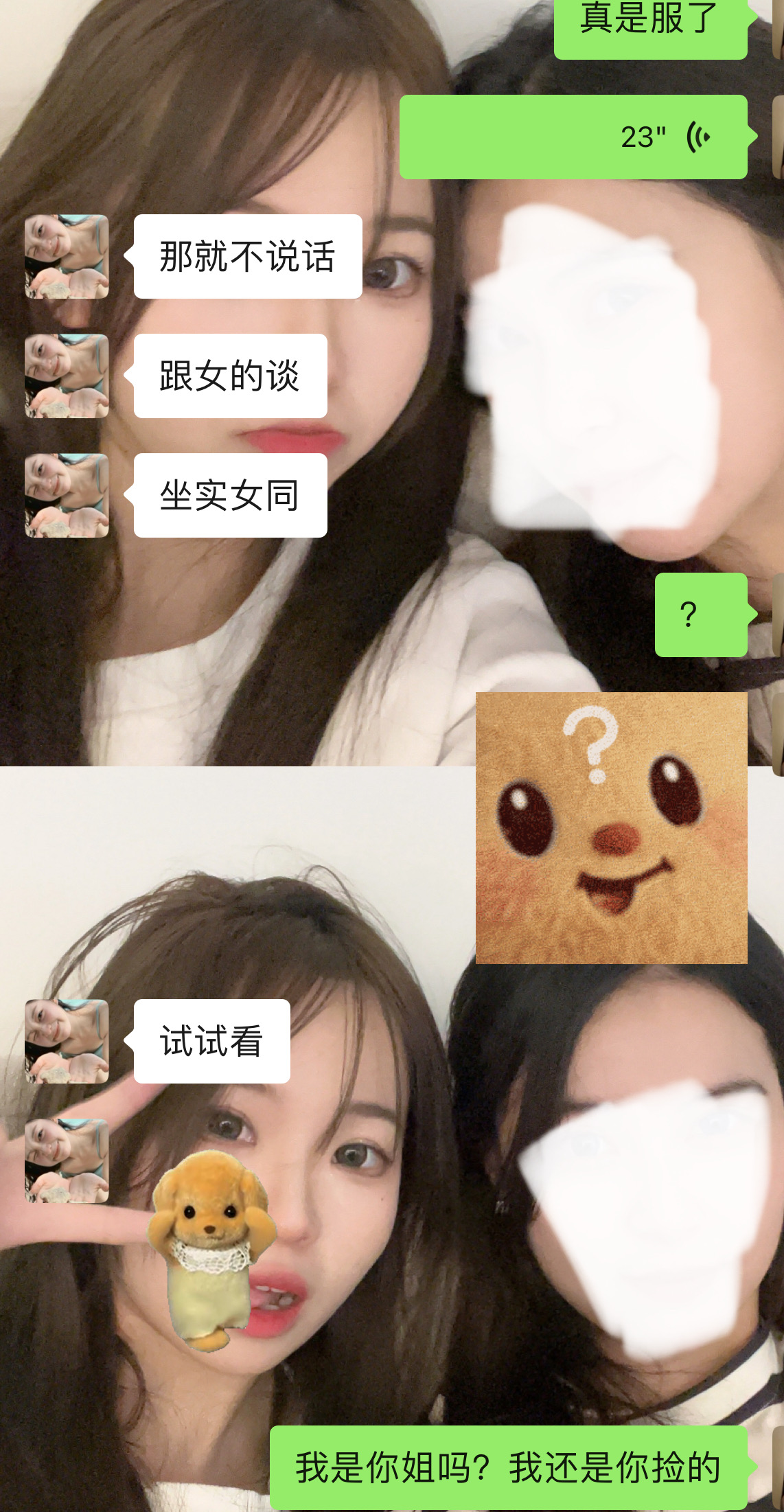Open the question-mark plush face sticker
The image size is (784, 1512).
pyautogui.click(x=612, y=828)
